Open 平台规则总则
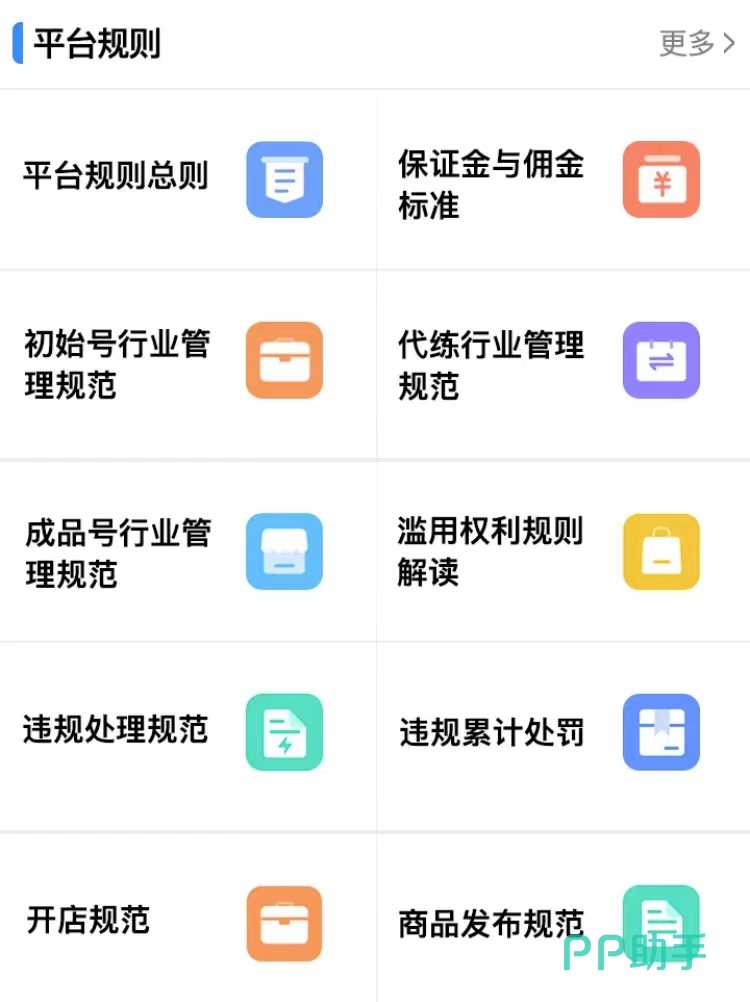The image size is (750, 1002). coord(116,178)
